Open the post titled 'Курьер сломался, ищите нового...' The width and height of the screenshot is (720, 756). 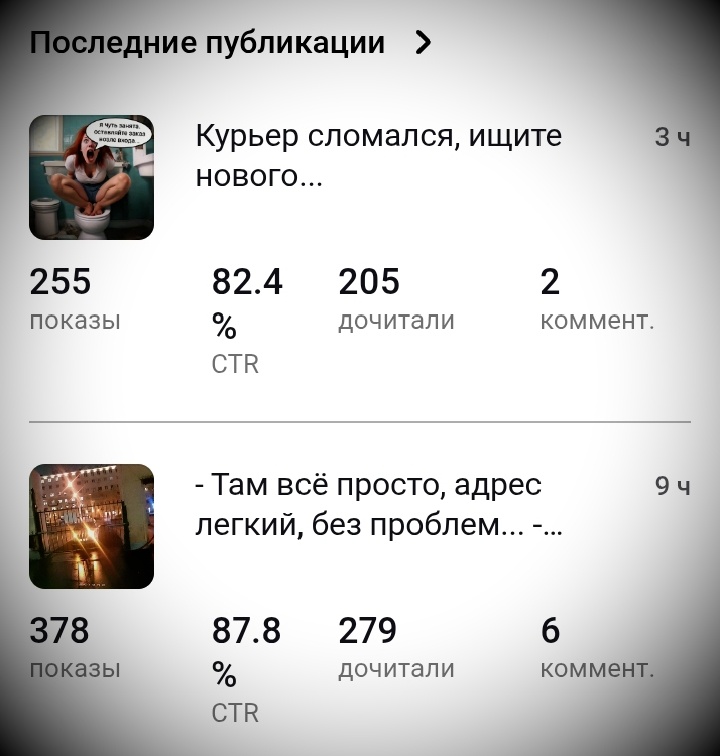pyautogui.click(x=380, y=160)
